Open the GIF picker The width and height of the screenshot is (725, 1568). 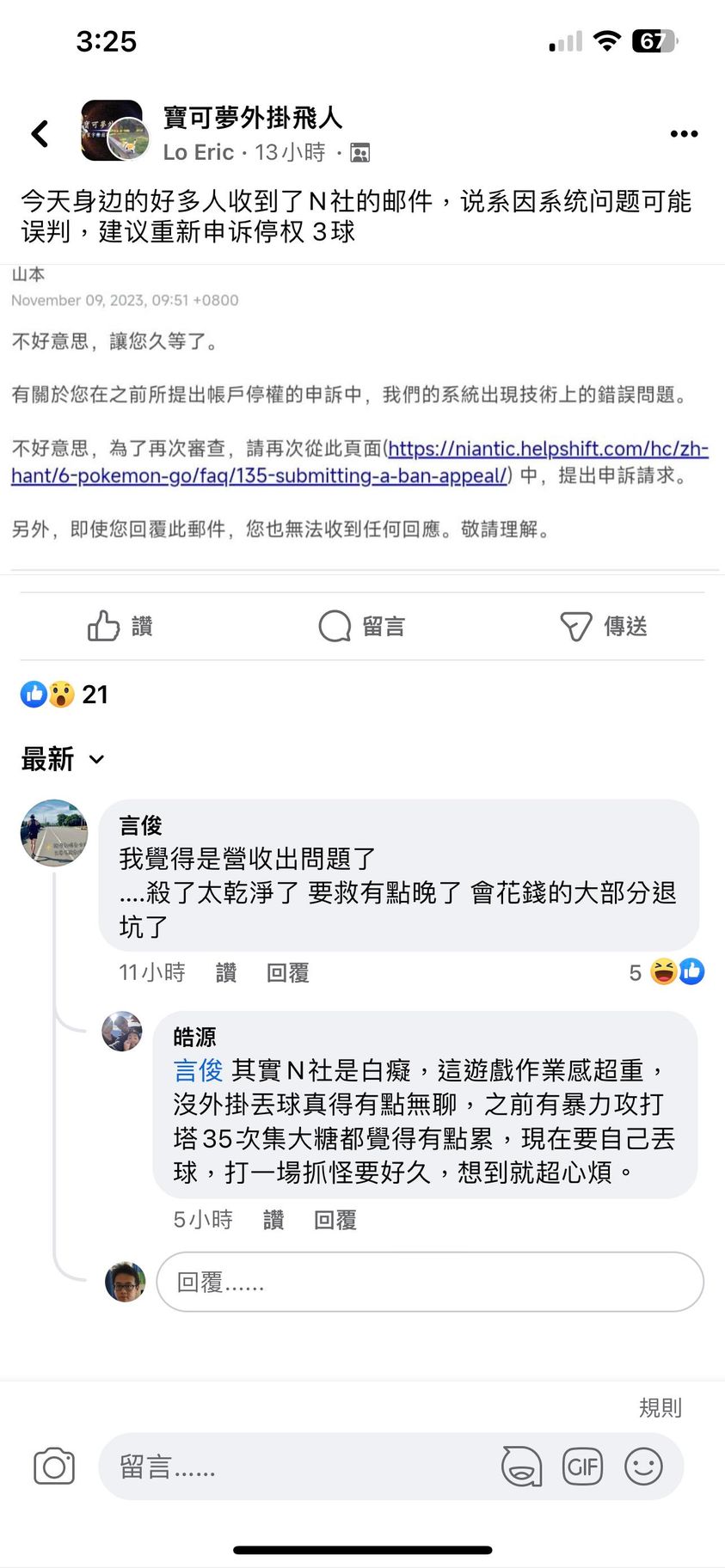pyautogui.click(x=582, y=1467)
